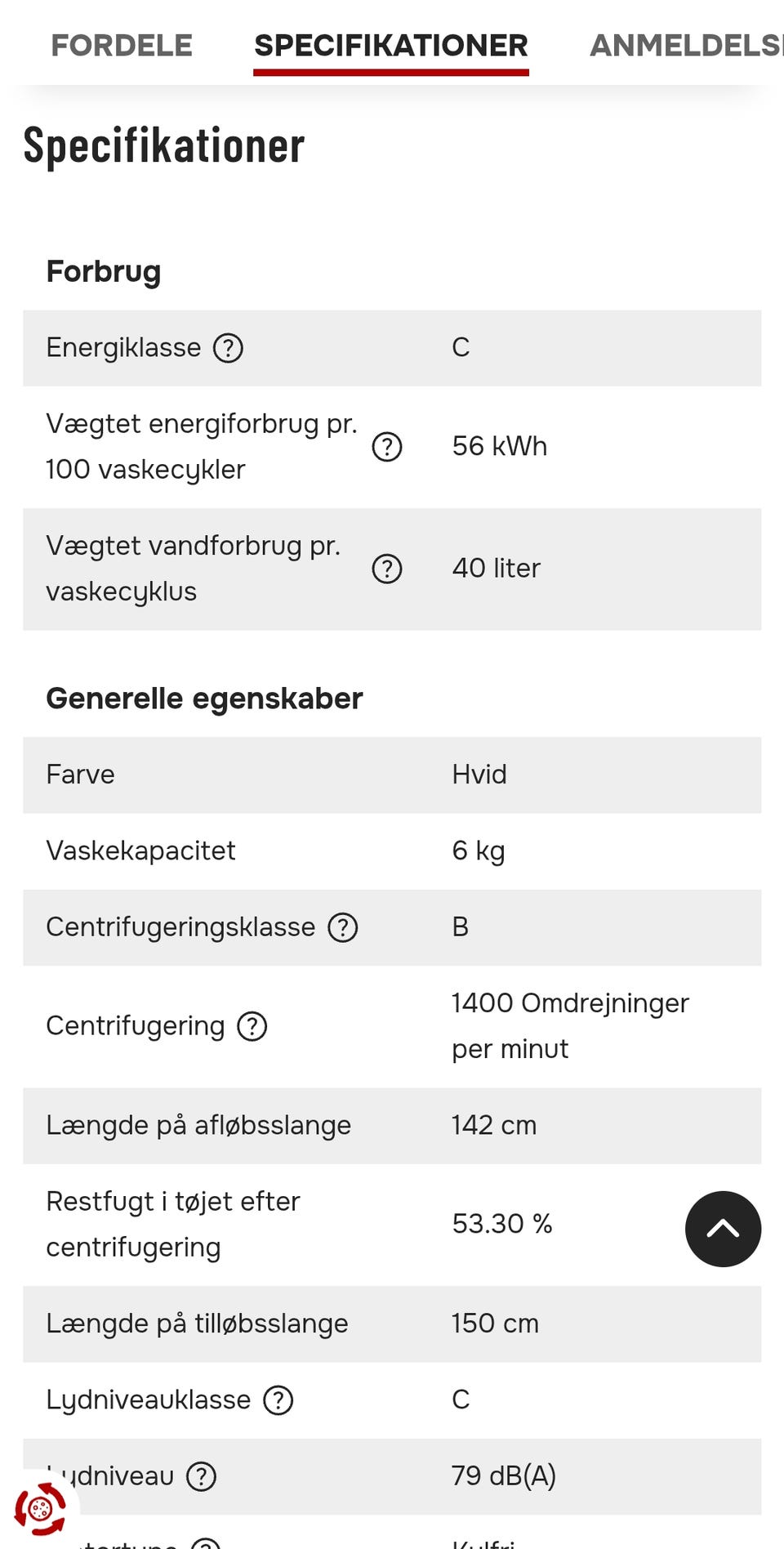Tap the Lydniveau question mark icon
This screenshot has height=1549, width=784.
tap(202, 1476)
